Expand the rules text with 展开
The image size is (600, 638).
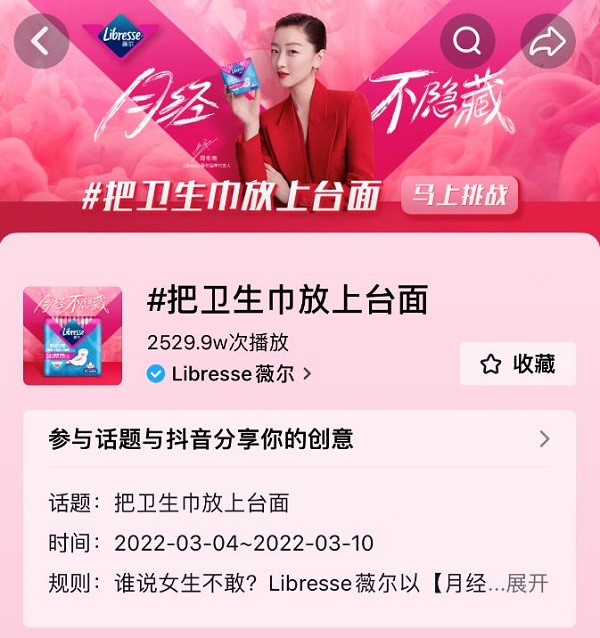527,584
